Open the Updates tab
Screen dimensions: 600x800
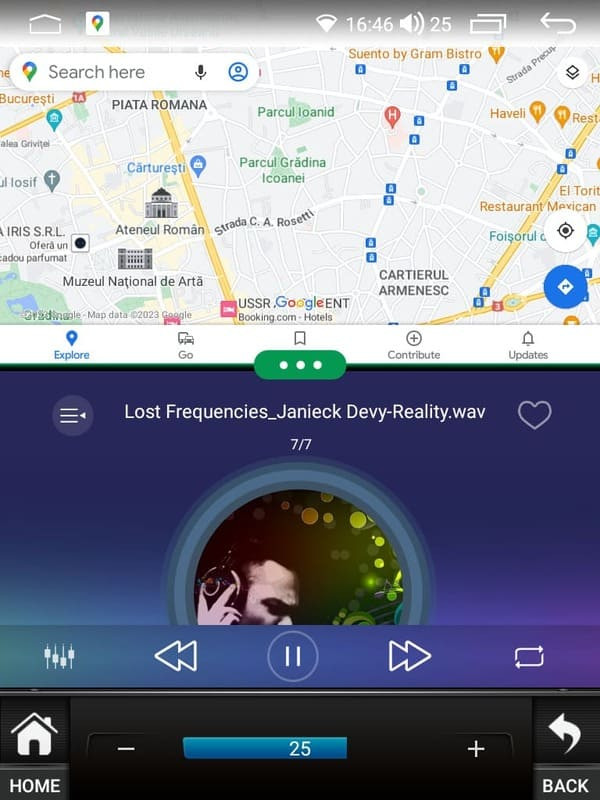[527, 345]
